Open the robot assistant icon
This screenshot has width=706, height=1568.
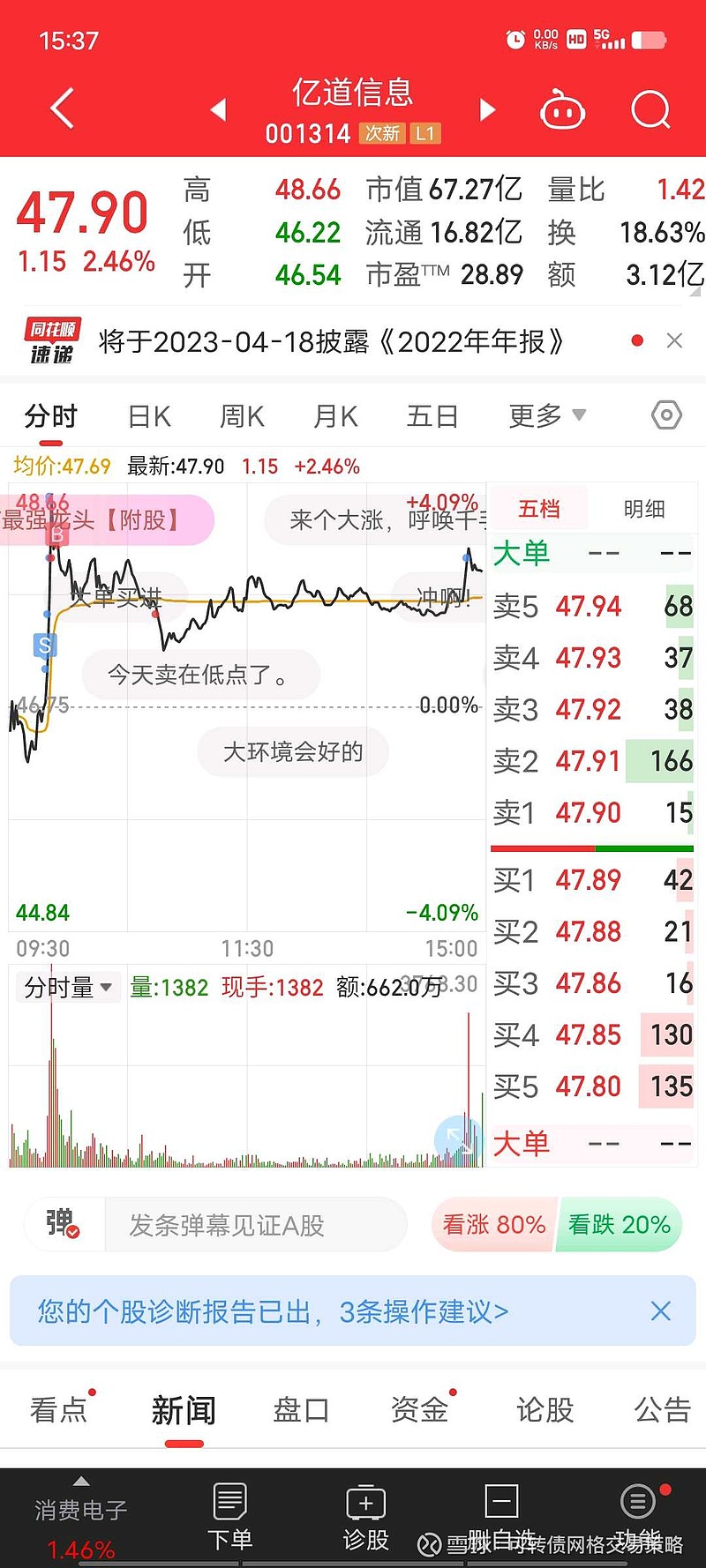pos(562,109)
